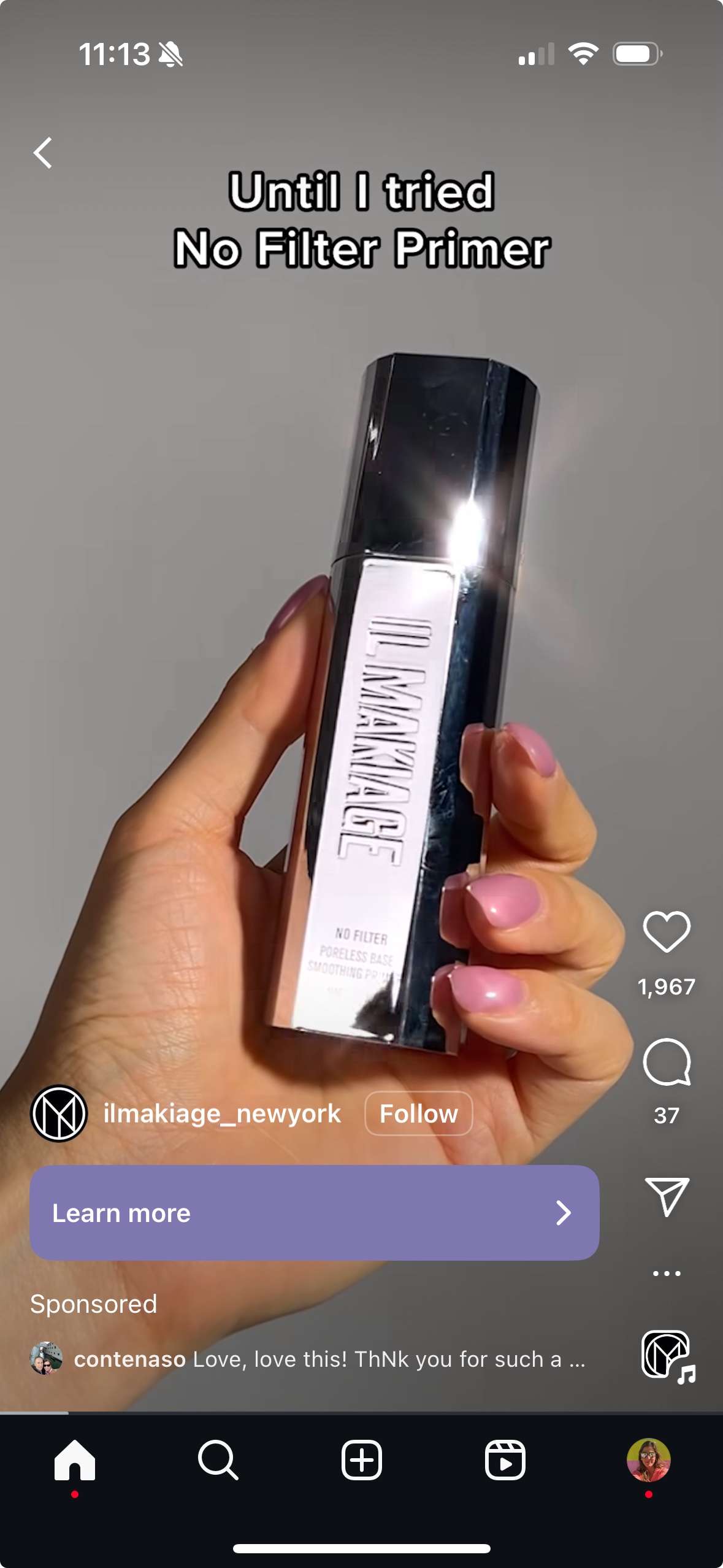This screenshot has width=723, height=1568.
Task: Switch to the Search tab
Action: [218, 1460]
